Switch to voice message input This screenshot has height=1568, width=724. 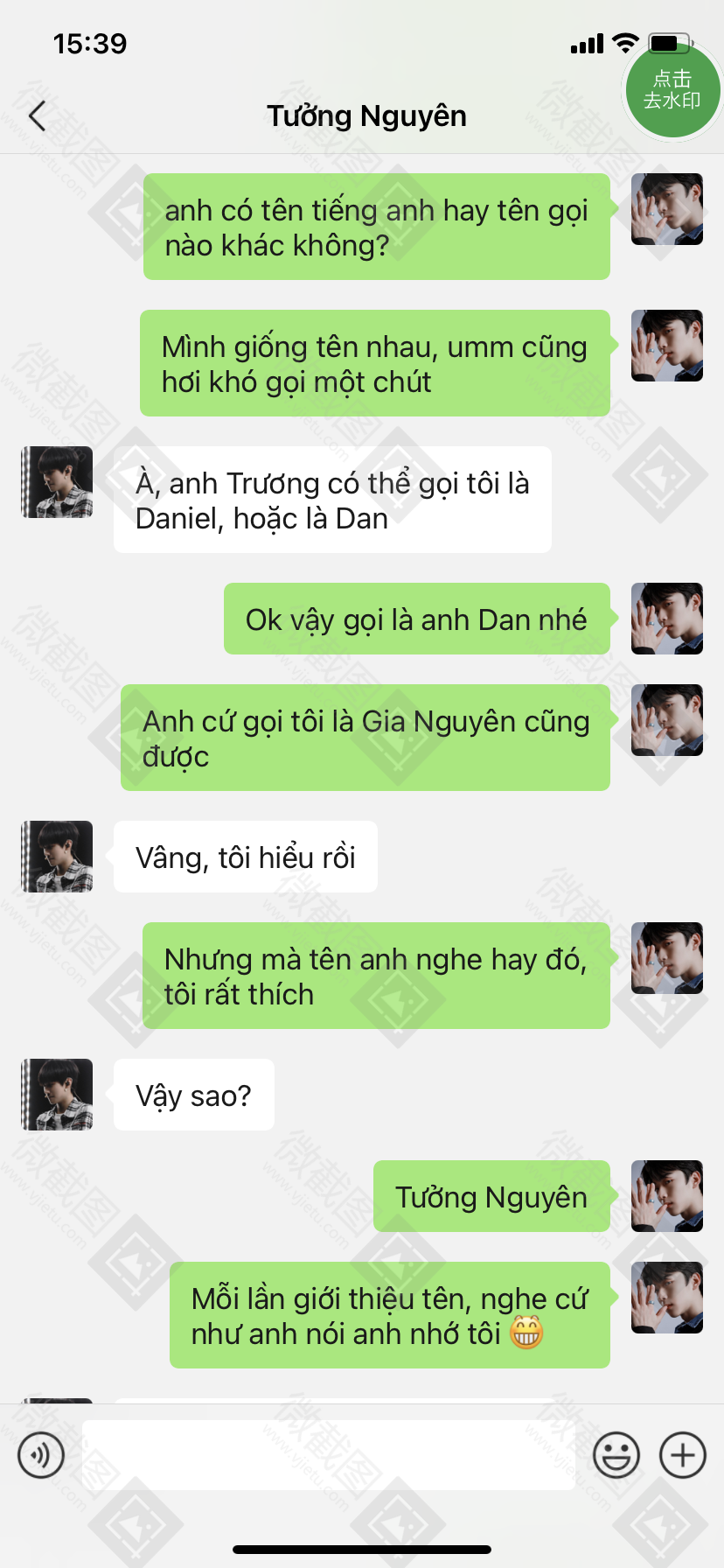point(41,1455)
